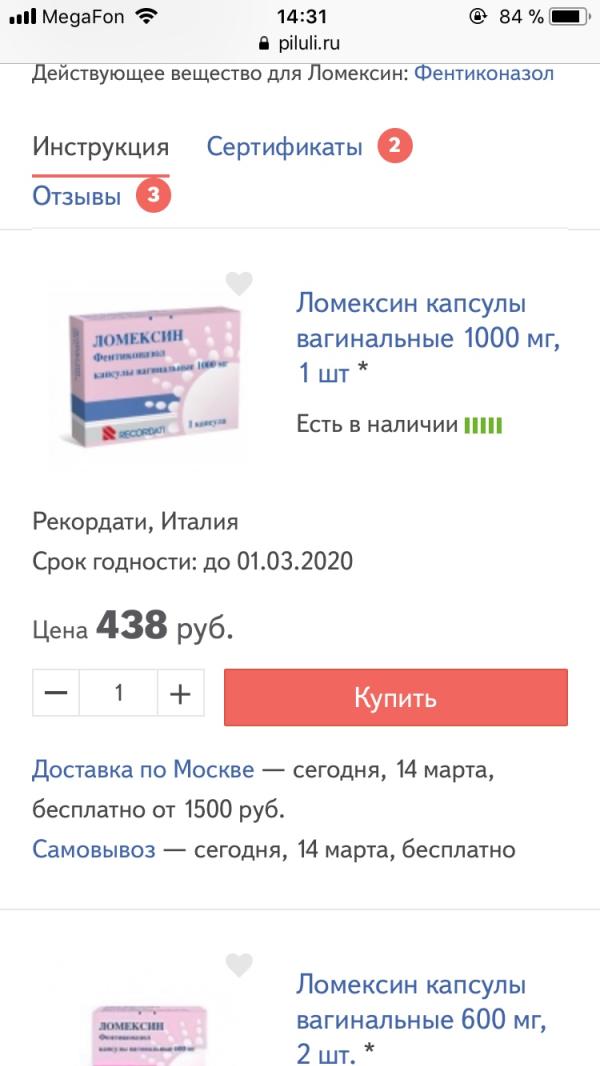Switch to the Сертификаты tab
The height and width of the screenshot is (1066, 600).
[x=285, y=147]
